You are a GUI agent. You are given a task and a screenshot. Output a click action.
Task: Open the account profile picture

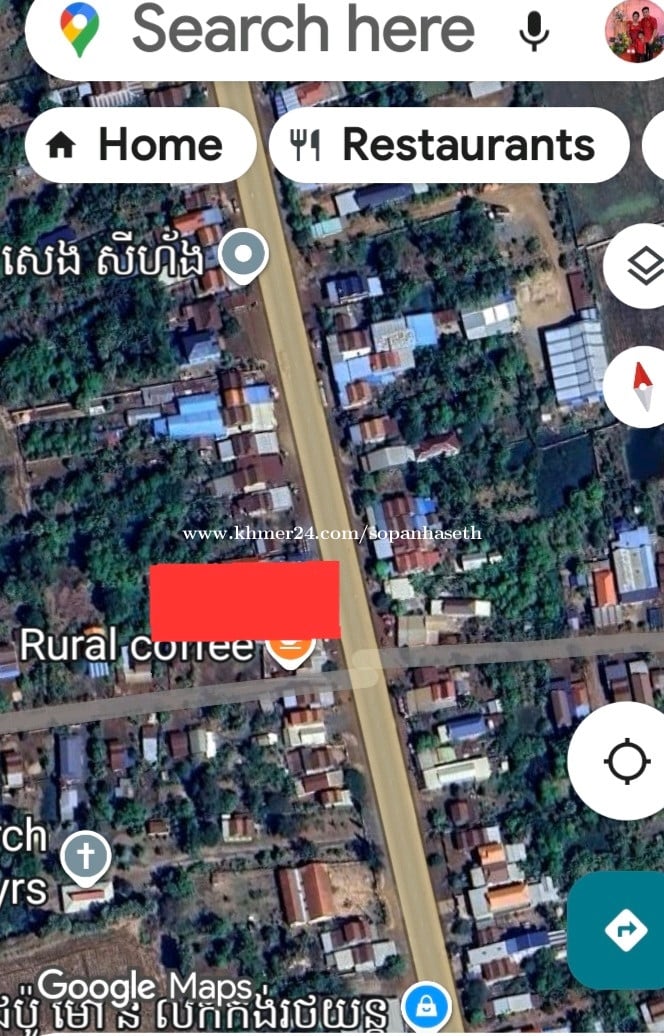click(633, 31)
